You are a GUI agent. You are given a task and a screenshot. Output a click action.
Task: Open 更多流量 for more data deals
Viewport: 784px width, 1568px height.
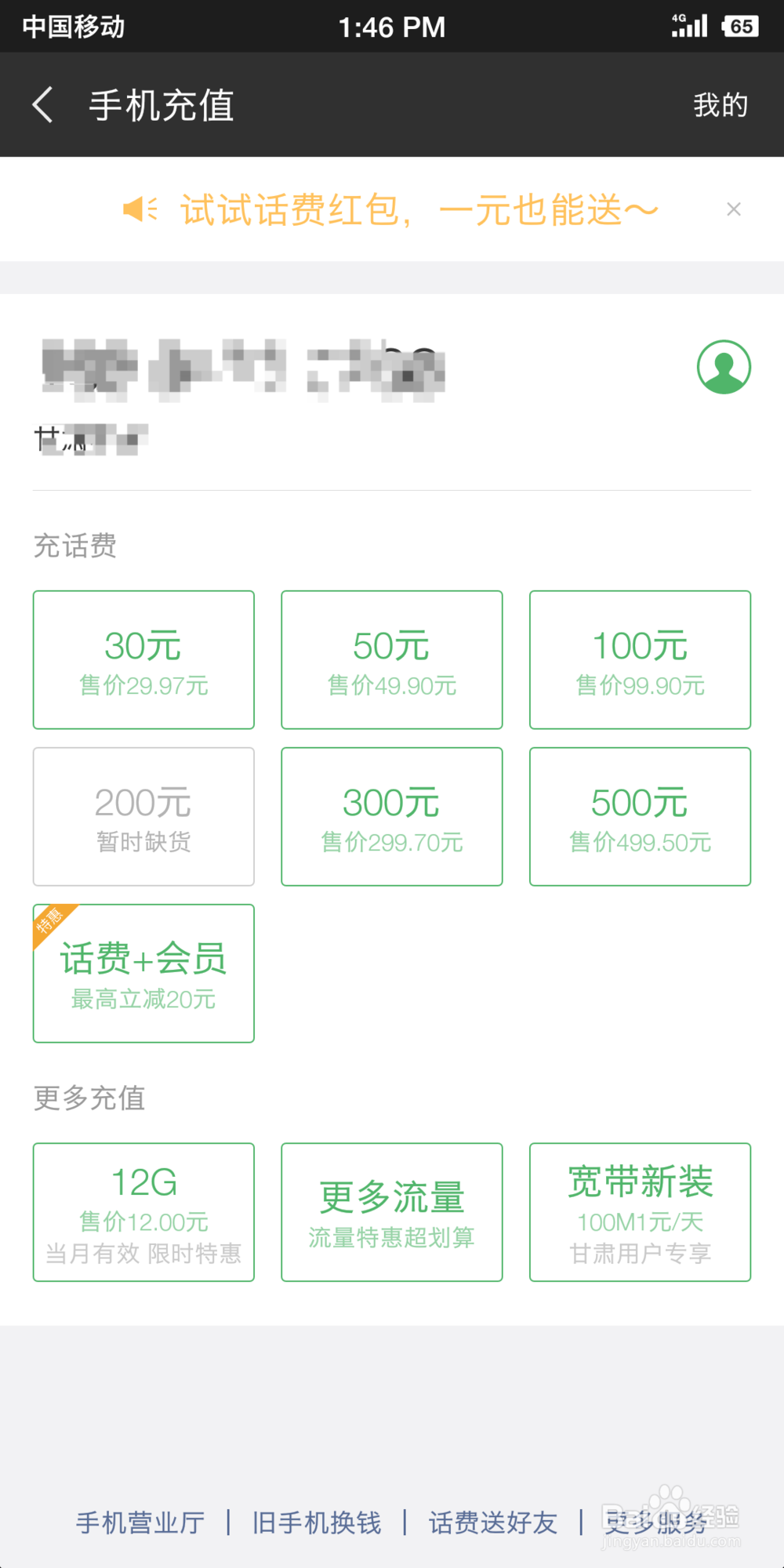[x=391, y=1212]
